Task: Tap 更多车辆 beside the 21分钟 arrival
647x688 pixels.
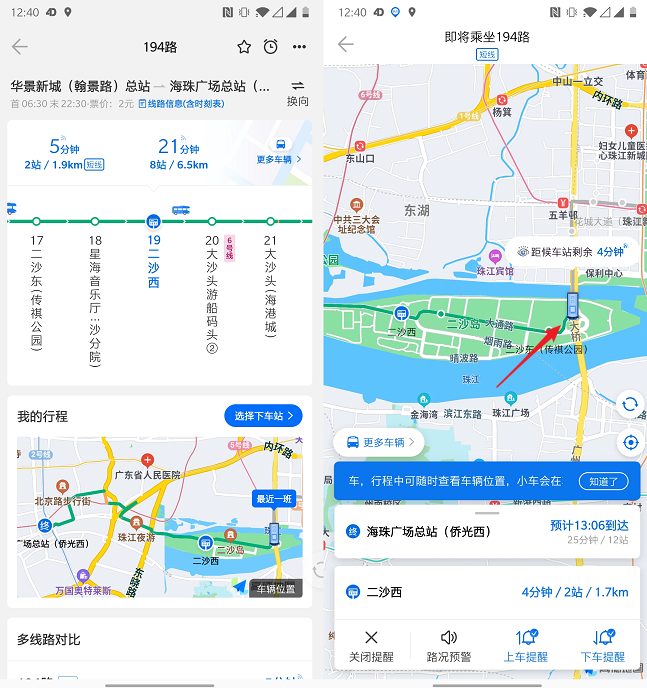Action: (x=279, y=152)
